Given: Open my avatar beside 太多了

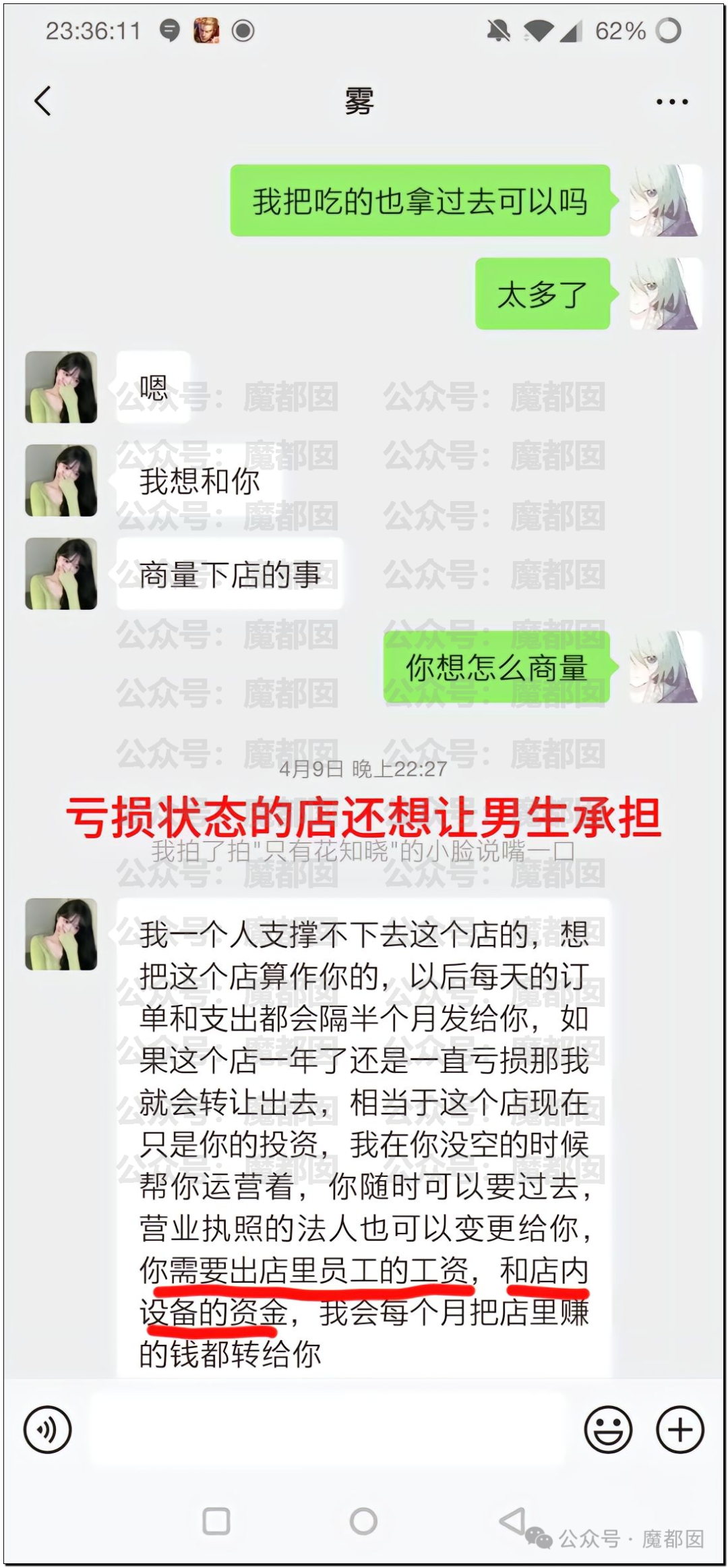Looking at the screenshot, I should coord(665,294).
